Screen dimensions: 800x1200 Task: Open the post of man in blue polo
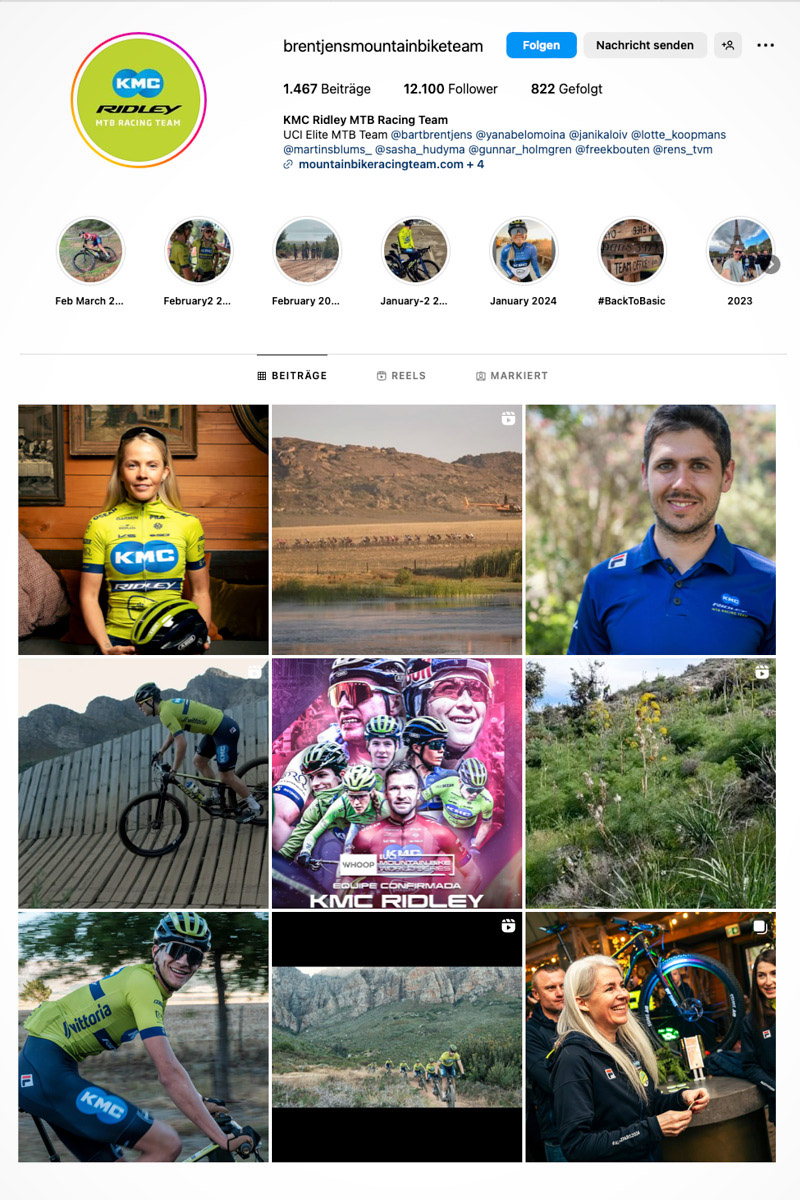click(650, 529)
